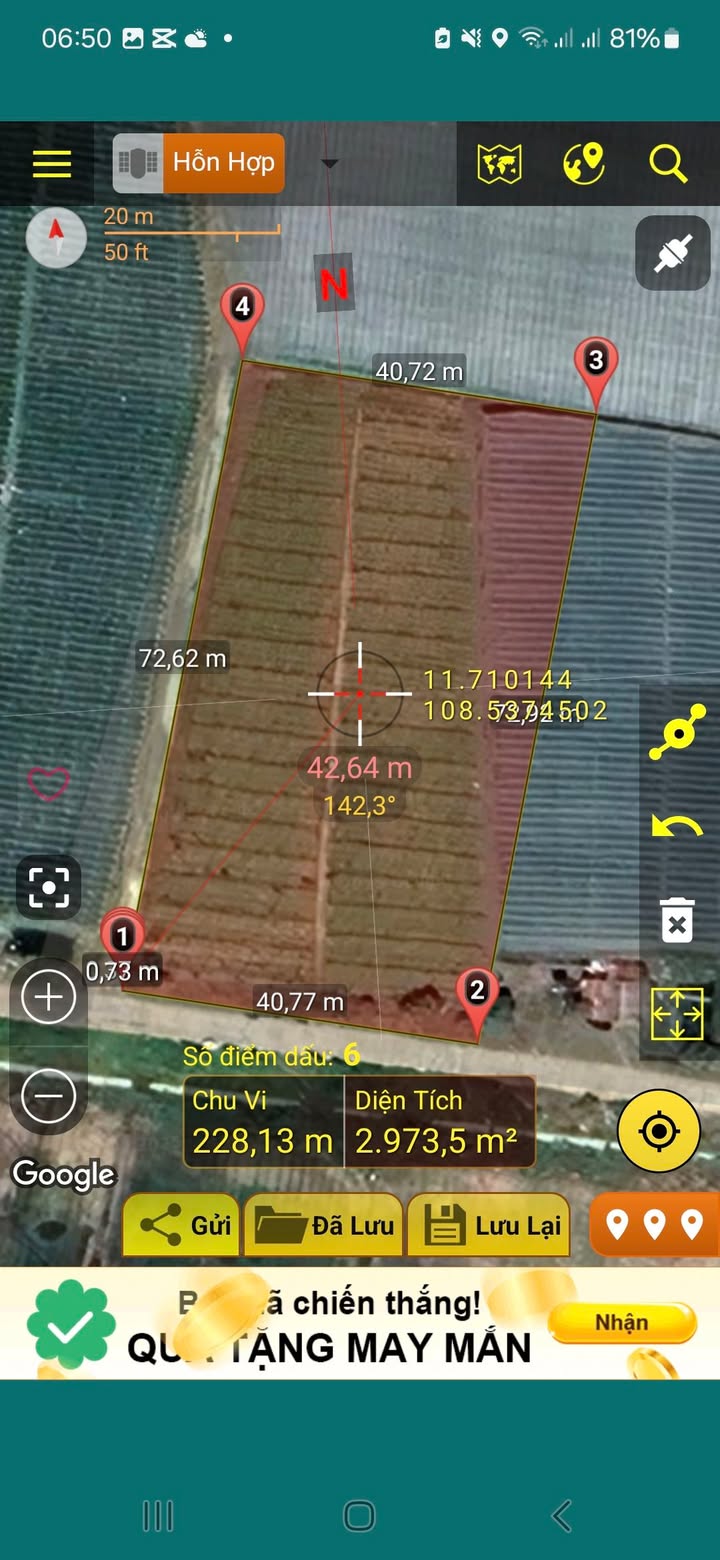720x1560 pixels.
Task: Tap the magnifier search icon
Action: (667, 163)
